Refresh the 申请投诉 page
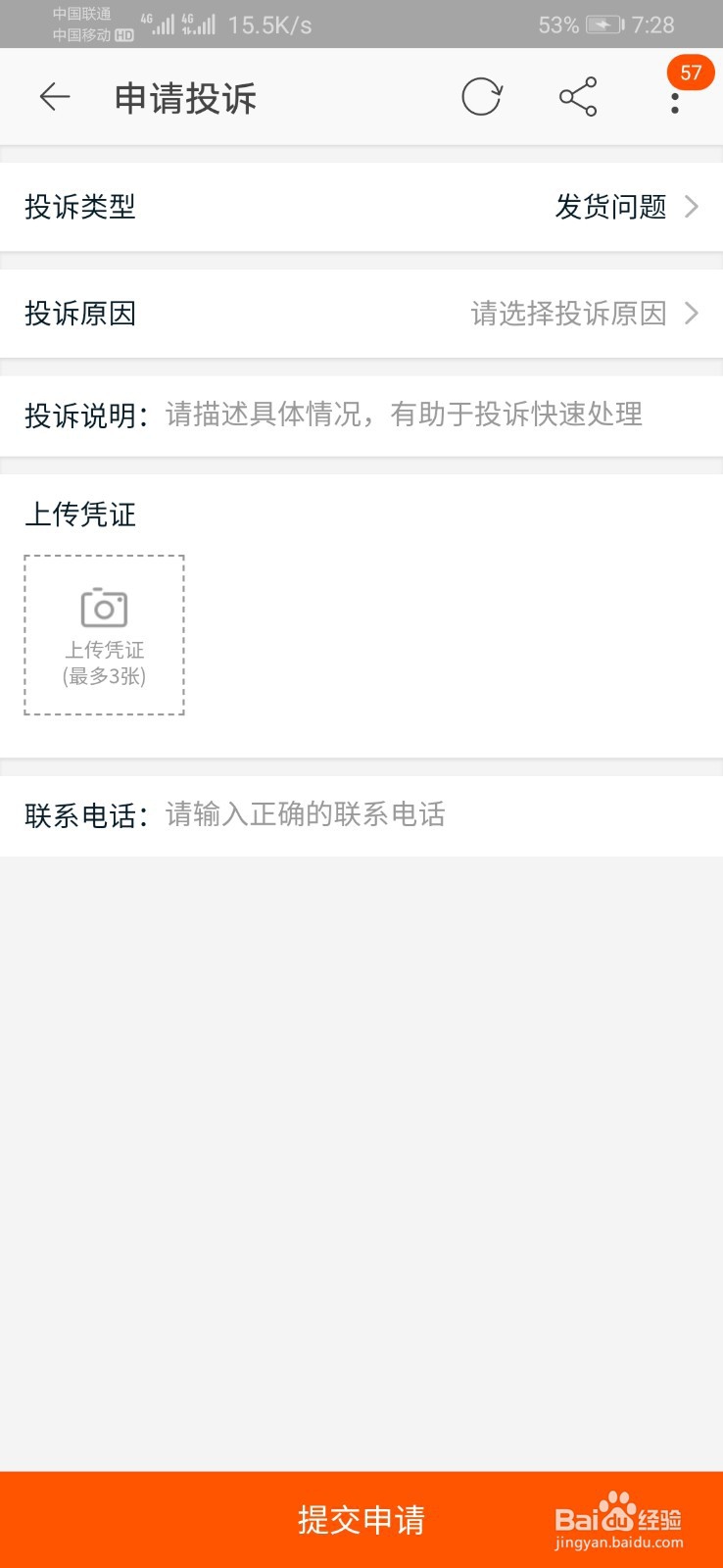This screenshot has width=723, height=1568. pyautogui.click(x=481, y=97)
